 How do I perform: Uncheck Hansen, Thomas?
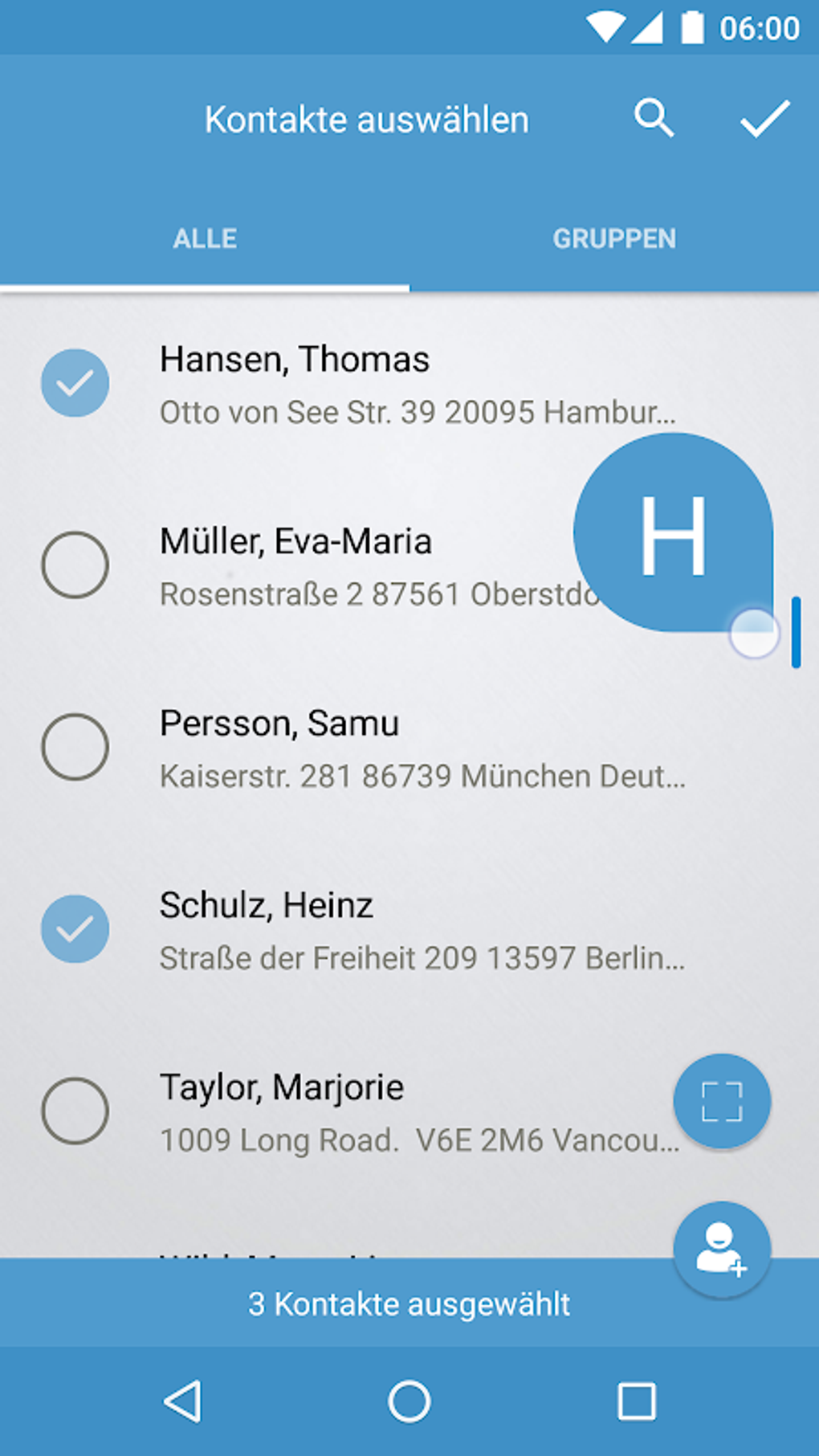tap(75, 383)
